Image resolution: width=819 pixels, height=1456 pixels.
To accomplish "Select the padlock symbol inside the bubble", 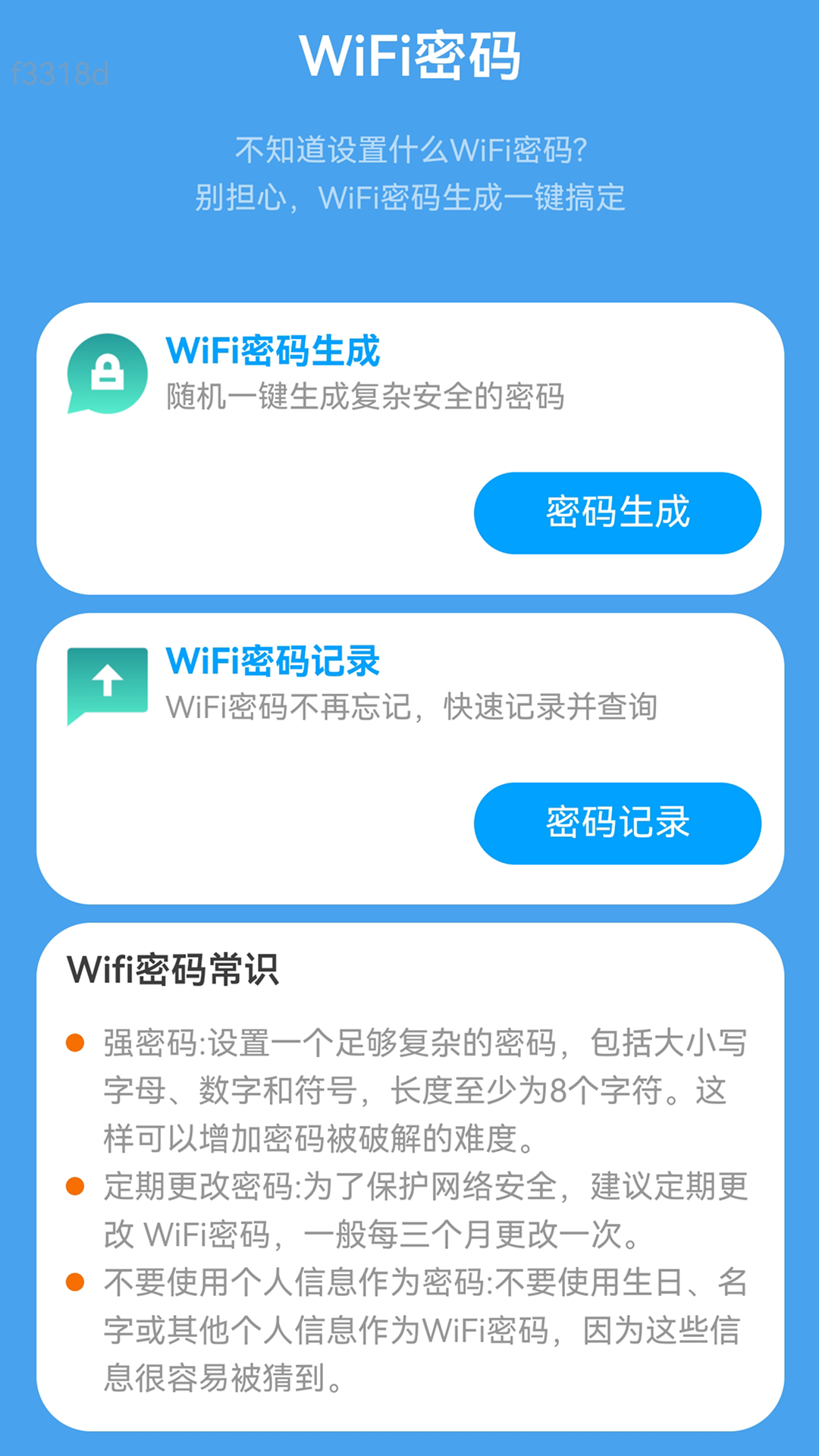I will tap(106, 372).
